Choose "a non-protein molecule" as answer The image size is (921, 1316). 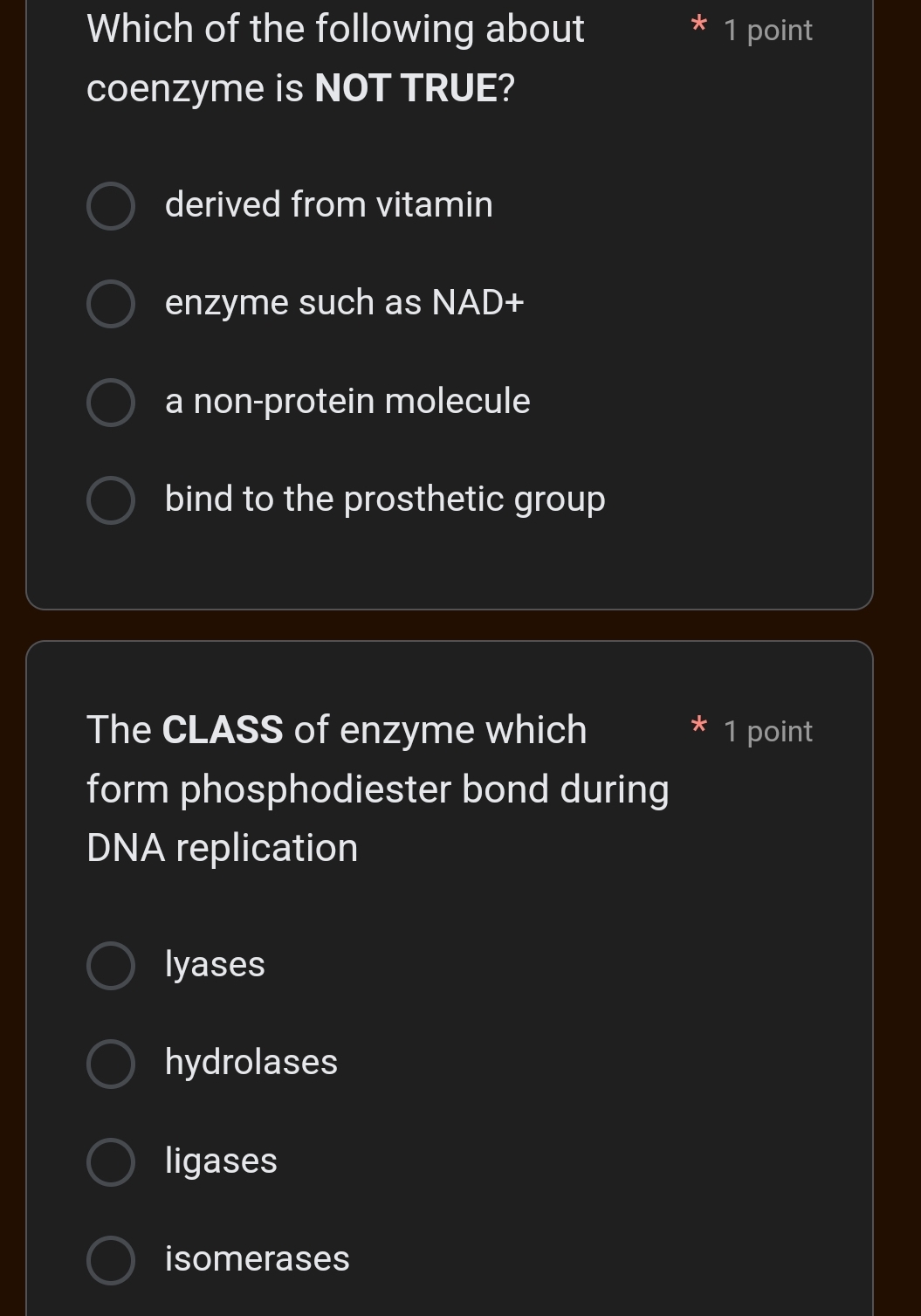click(110, 402)
